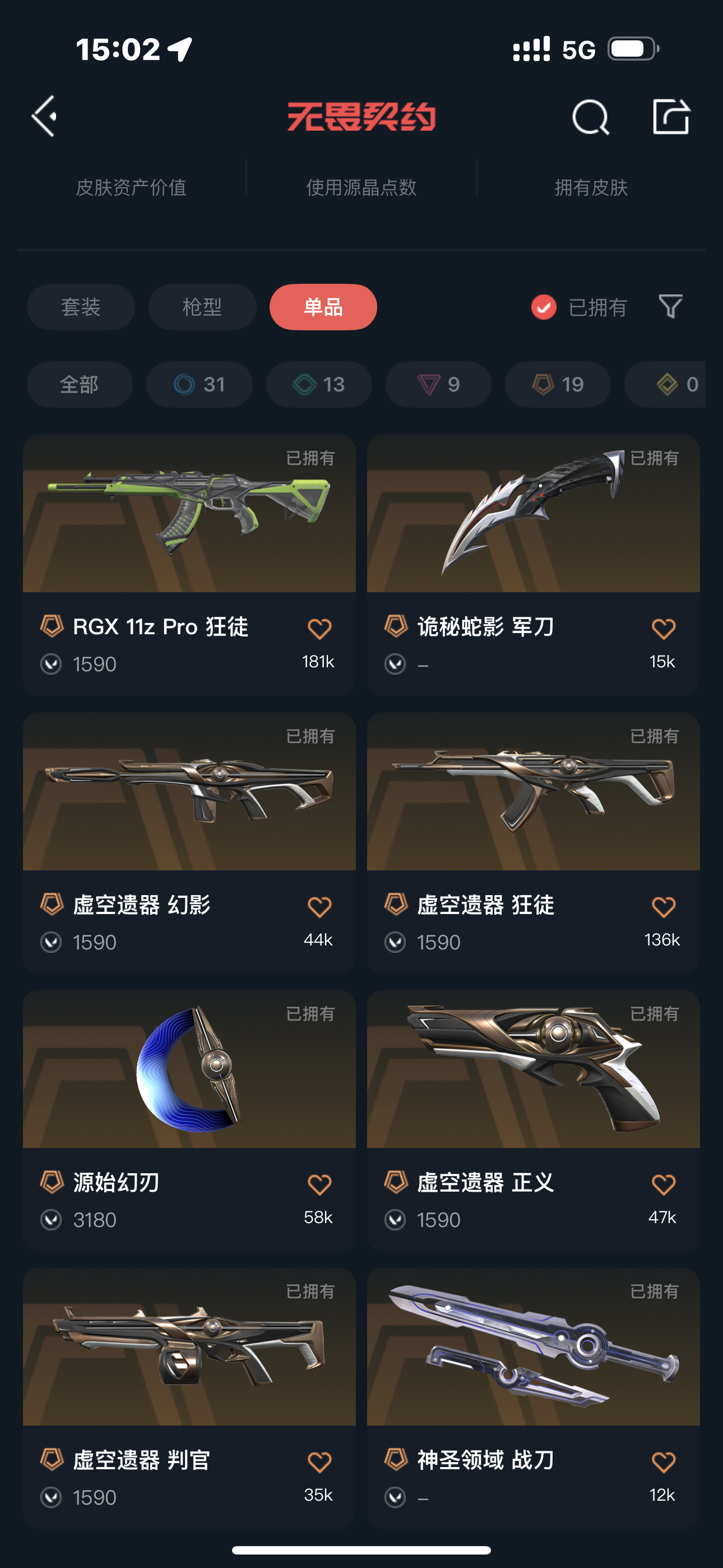
Task: Filter by the rarity chip showing 13
Action: (319, 384)
